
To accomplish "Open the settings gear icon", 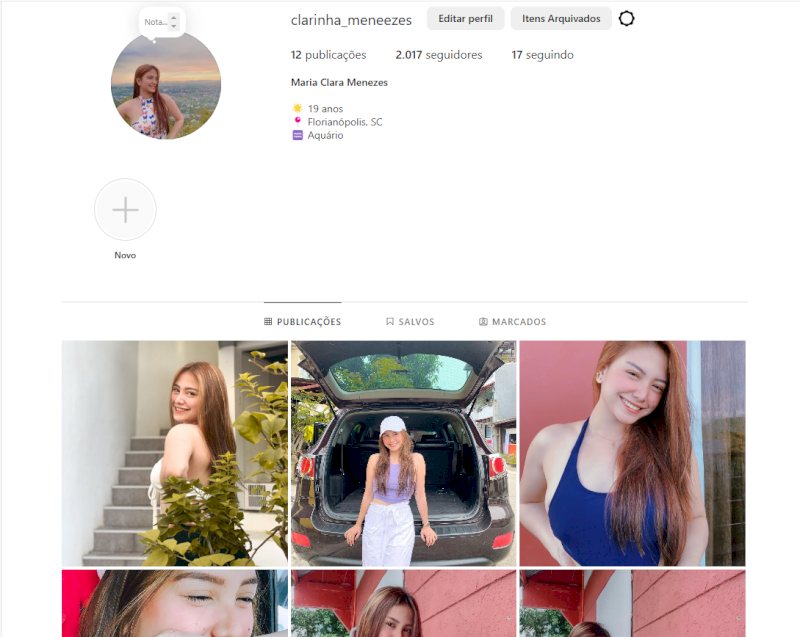I will click(627, 19).
